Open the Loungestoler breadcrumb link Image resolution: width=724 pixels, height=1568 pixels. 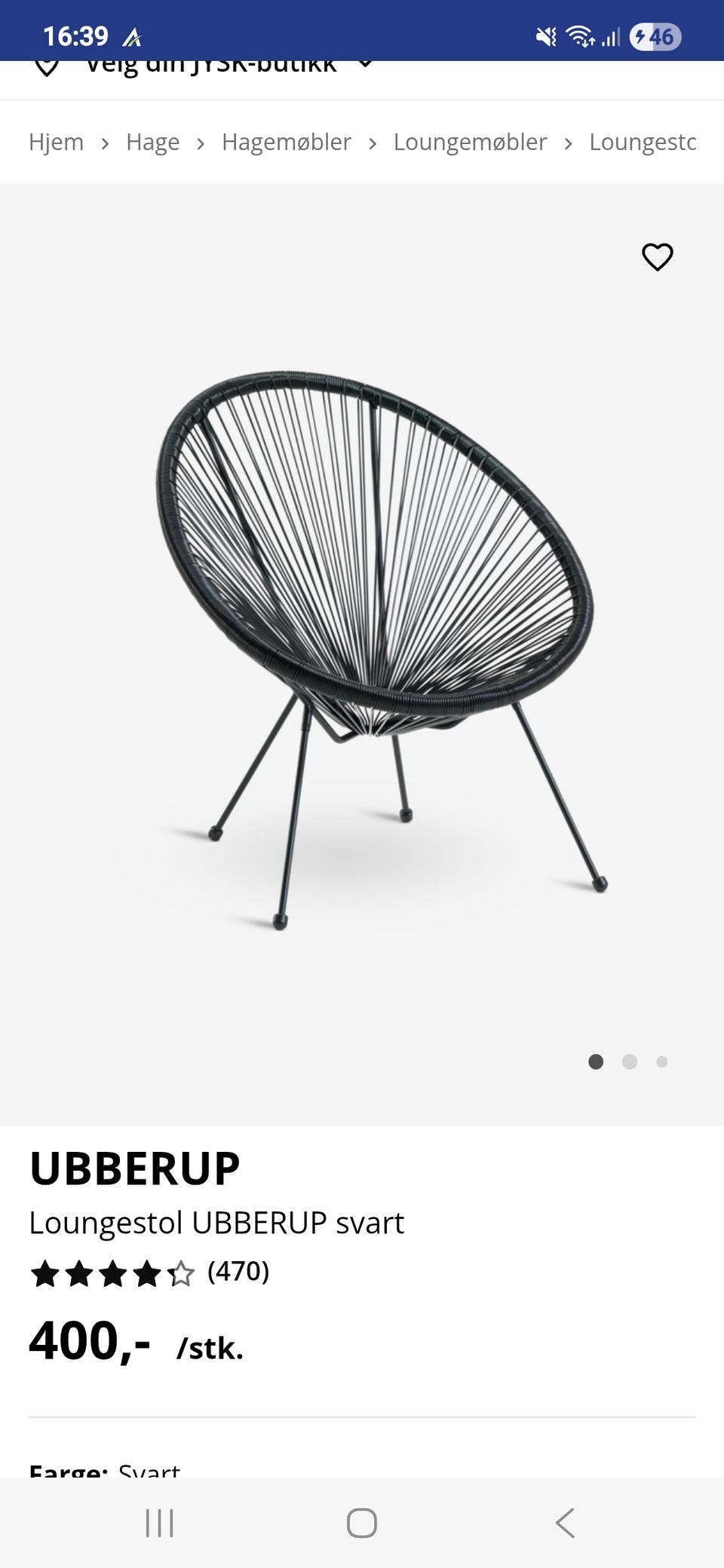click(x=643, y=142)
